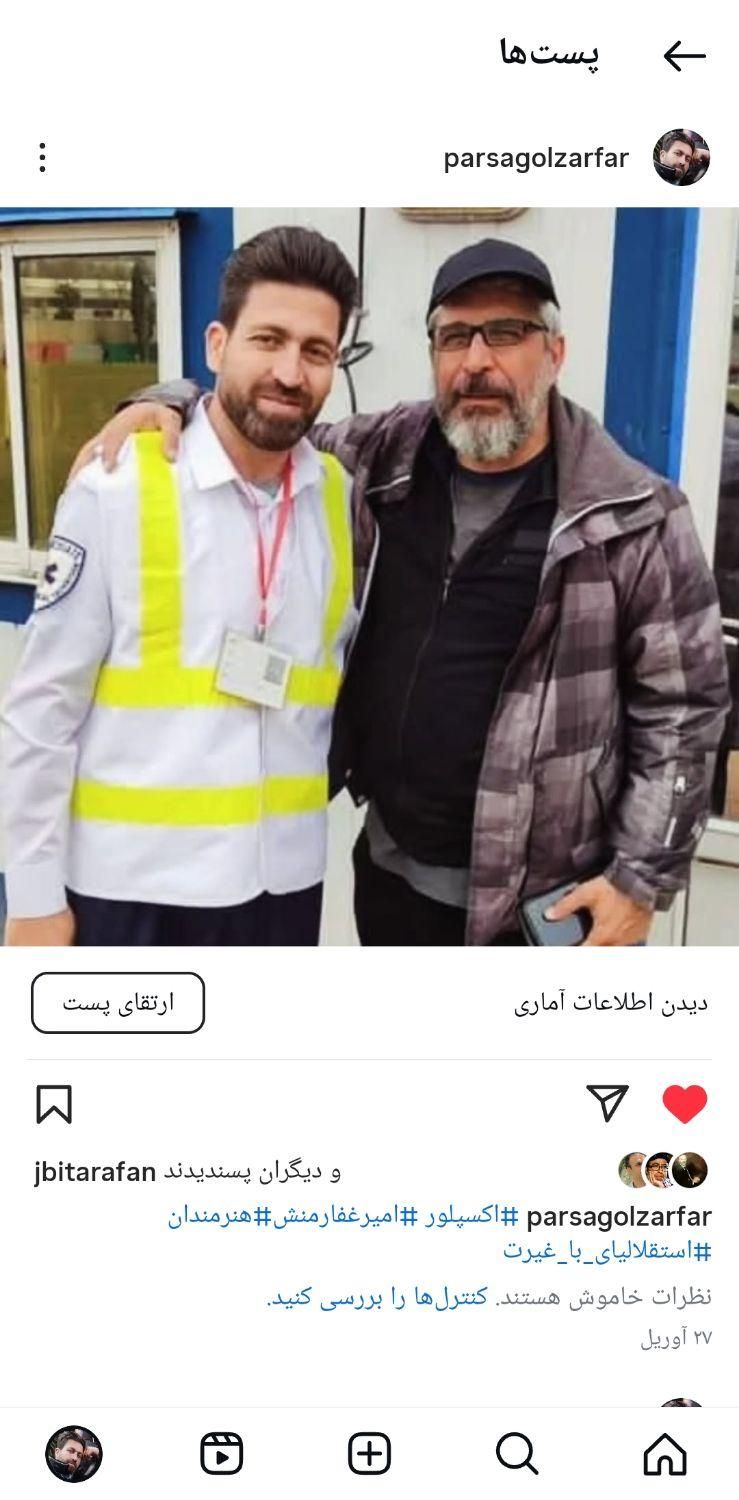Open the #استقلالیای_با_غیرت hashtag

606,1250
